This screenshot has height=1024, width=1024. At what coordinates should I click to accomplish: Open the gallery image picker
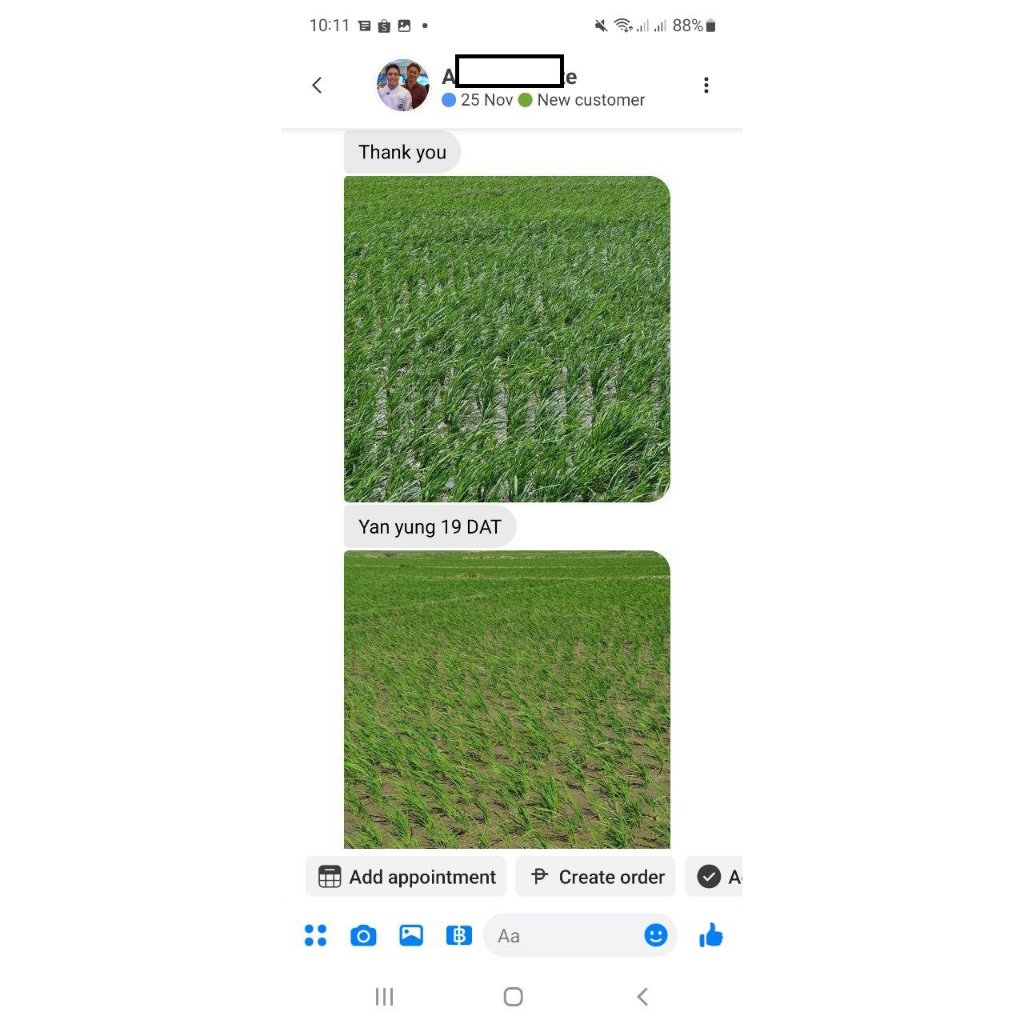pyautogui.click(x=411, y=936)
